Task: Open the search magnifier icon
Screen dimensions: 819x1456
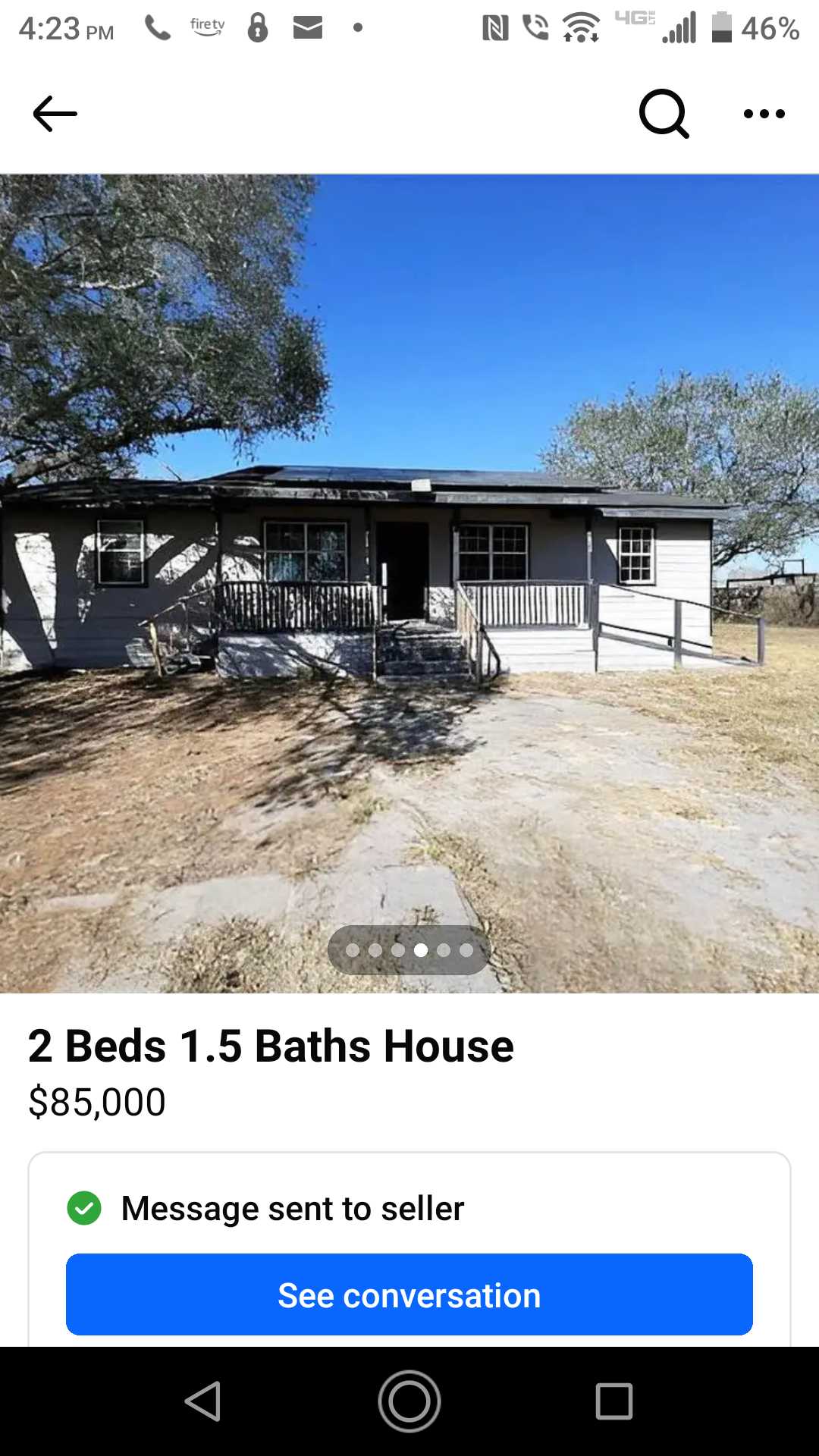Action: click(x=664, y=114)
